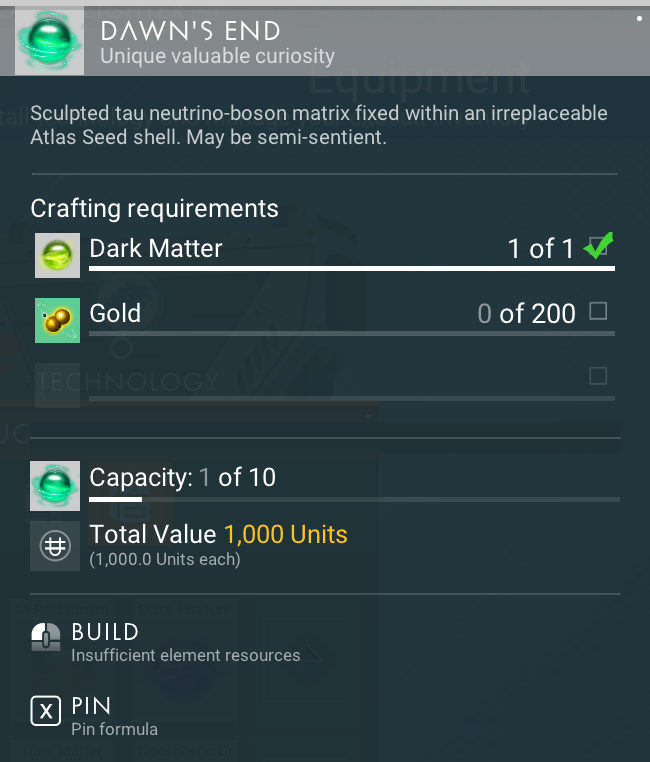Select the BUILD action for Dawn's End
The image size is (650, 762).
pos(166,642)
